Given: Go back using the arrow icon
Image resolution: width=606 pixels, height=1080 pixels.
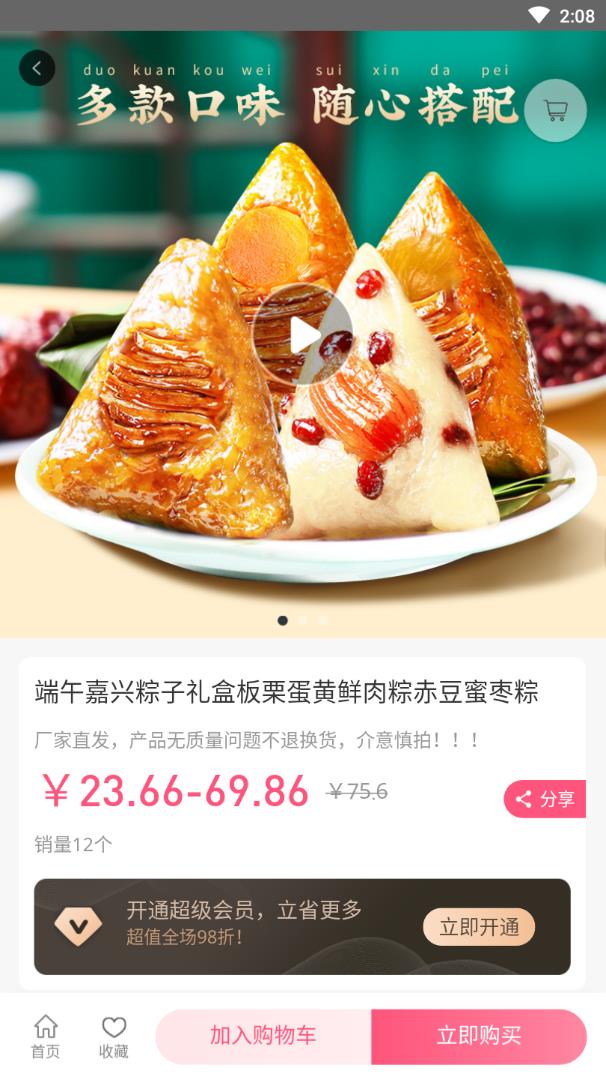Looking at the screenshot, I should coord(37,68).
